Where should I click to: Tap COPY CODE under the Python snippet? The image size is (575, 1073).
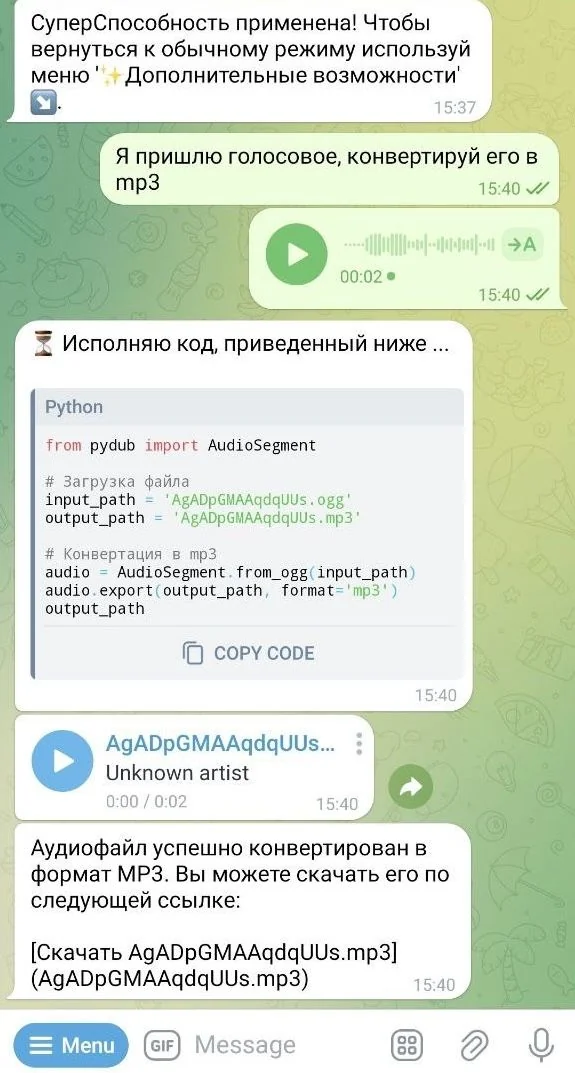(248, 653)
